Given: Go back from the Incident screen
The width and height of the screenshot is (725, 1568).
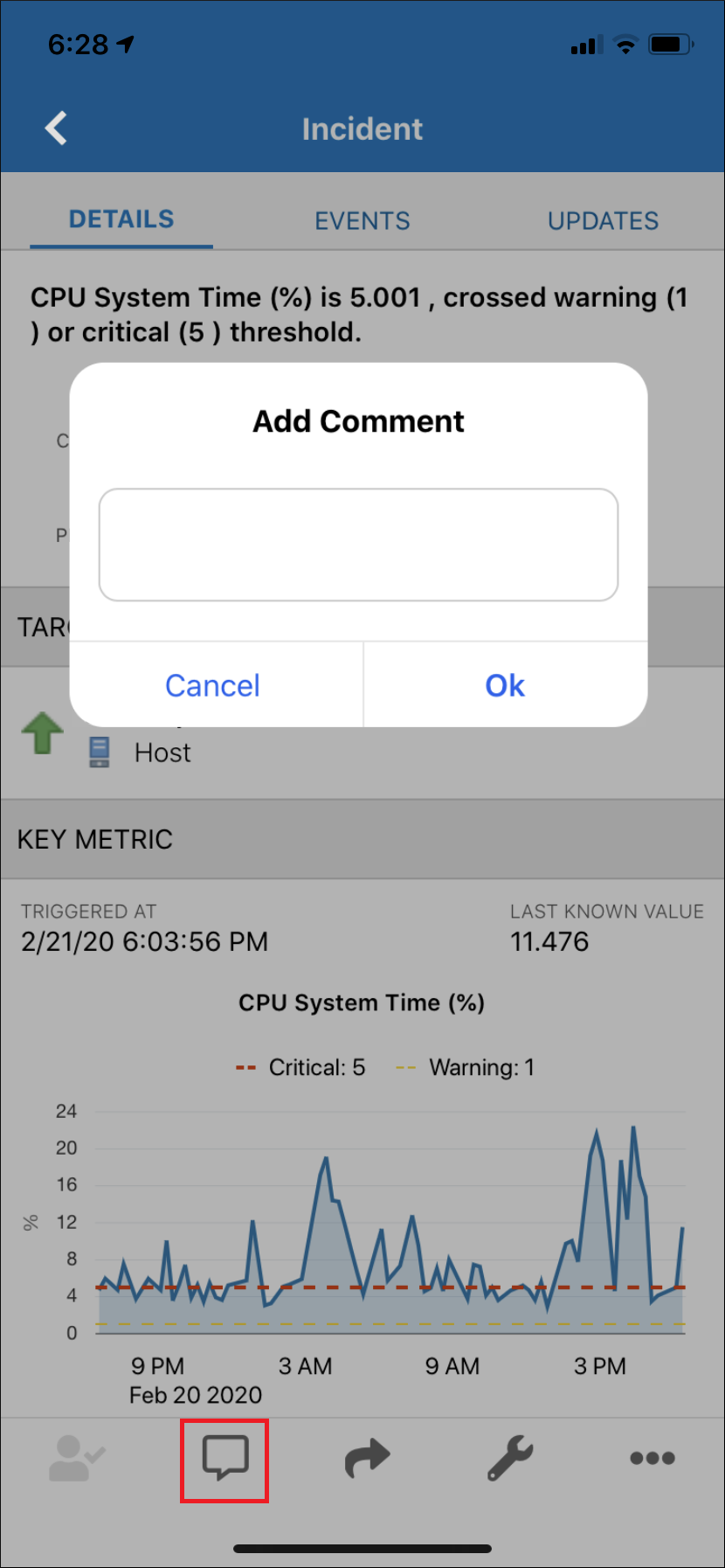Looking at the screenshot, I should (57, 128).
